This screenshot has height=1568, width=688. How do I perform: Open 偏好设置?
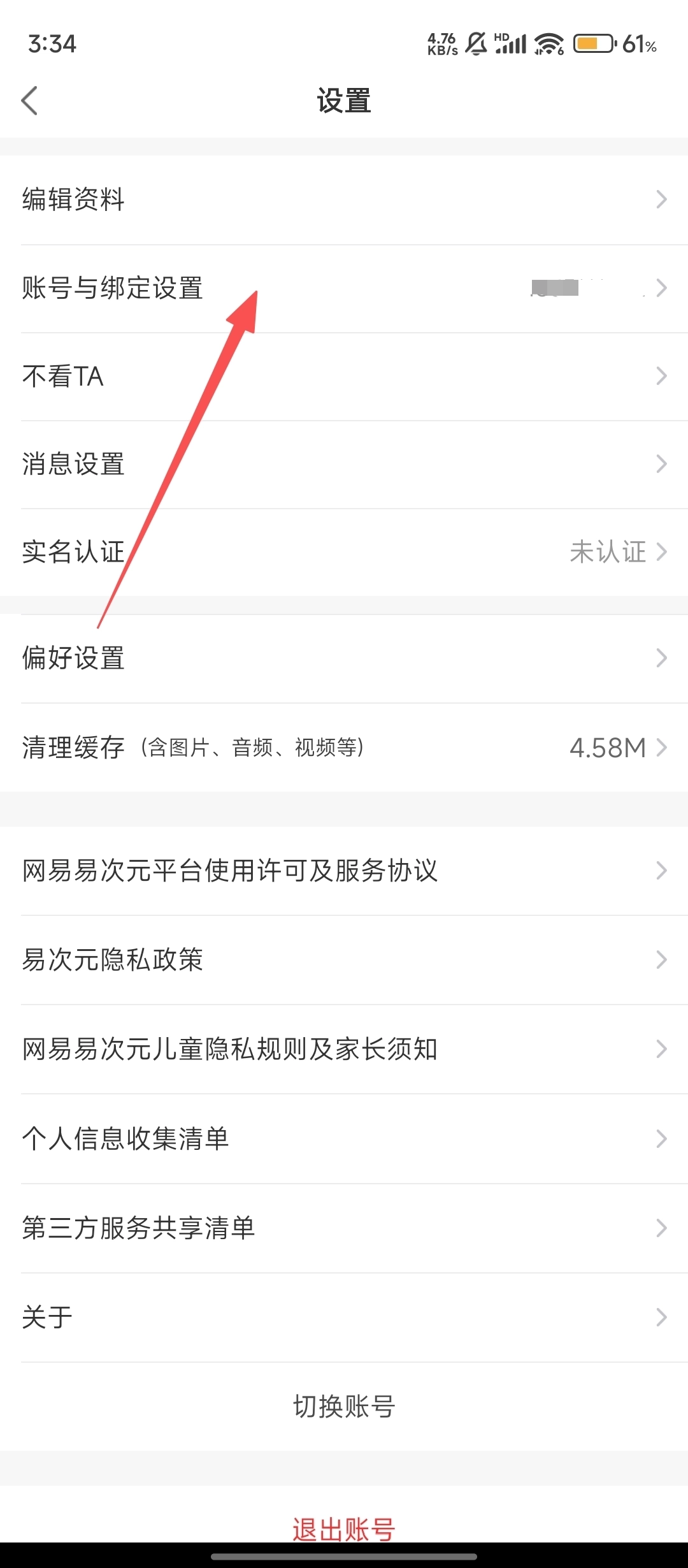click(344, 658)
